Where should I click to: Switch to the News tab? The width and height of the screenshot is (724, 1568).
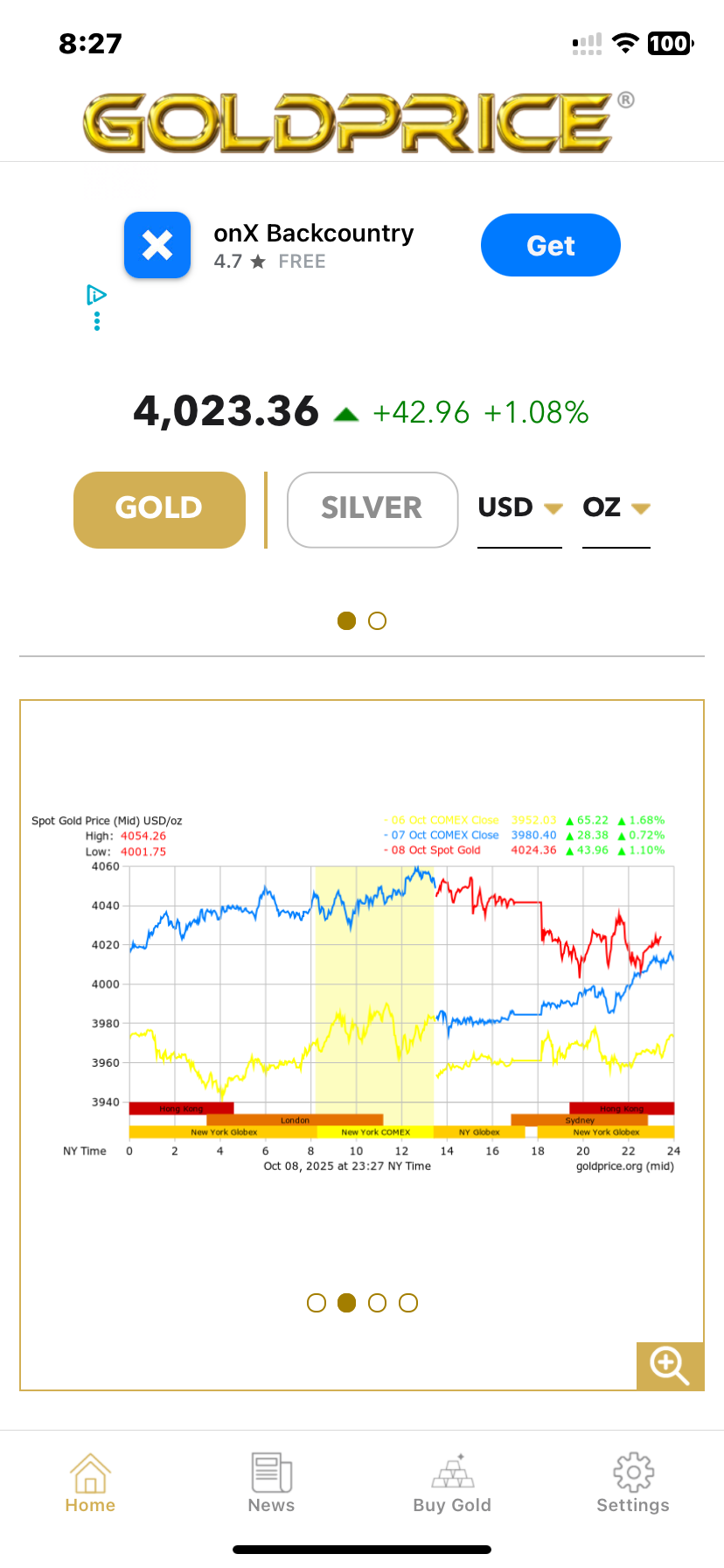(271, 1483)
